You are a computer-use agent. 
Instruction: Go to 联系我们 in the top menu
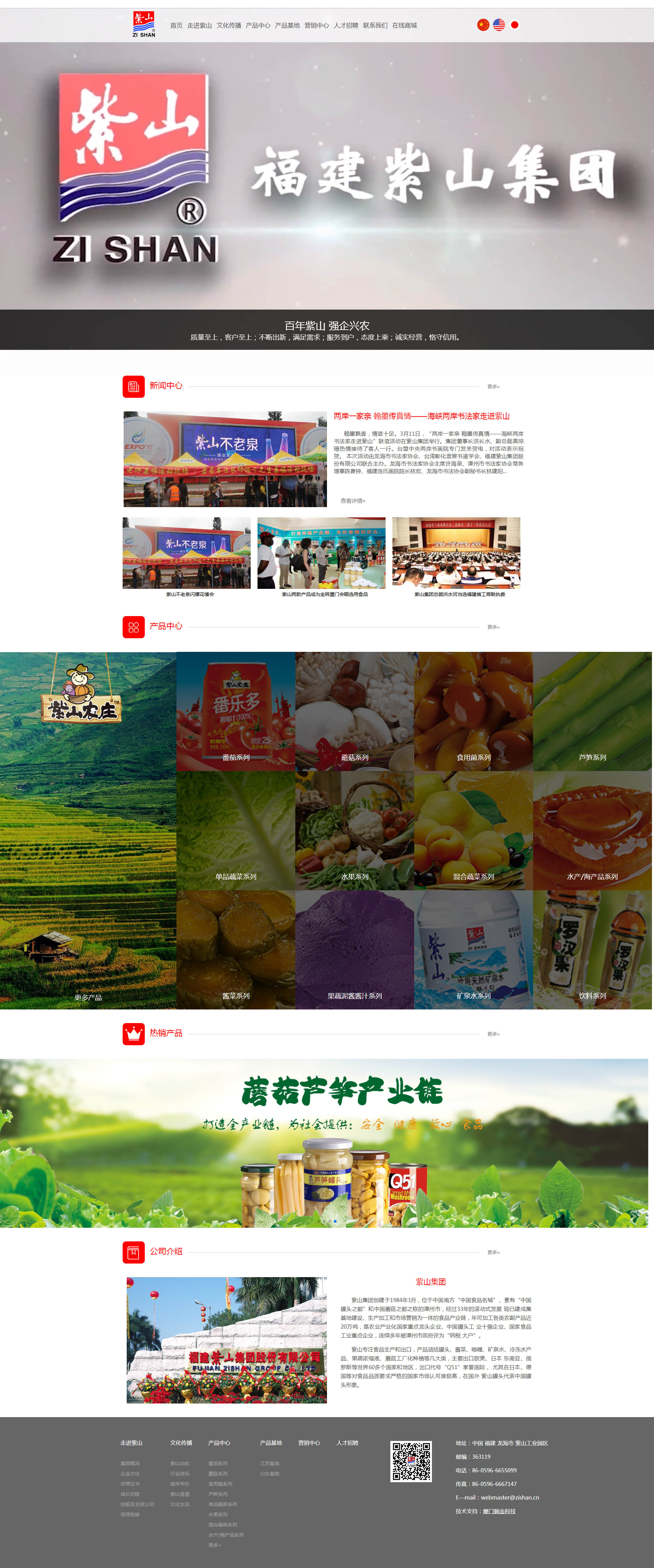click(x=374, y=26)
